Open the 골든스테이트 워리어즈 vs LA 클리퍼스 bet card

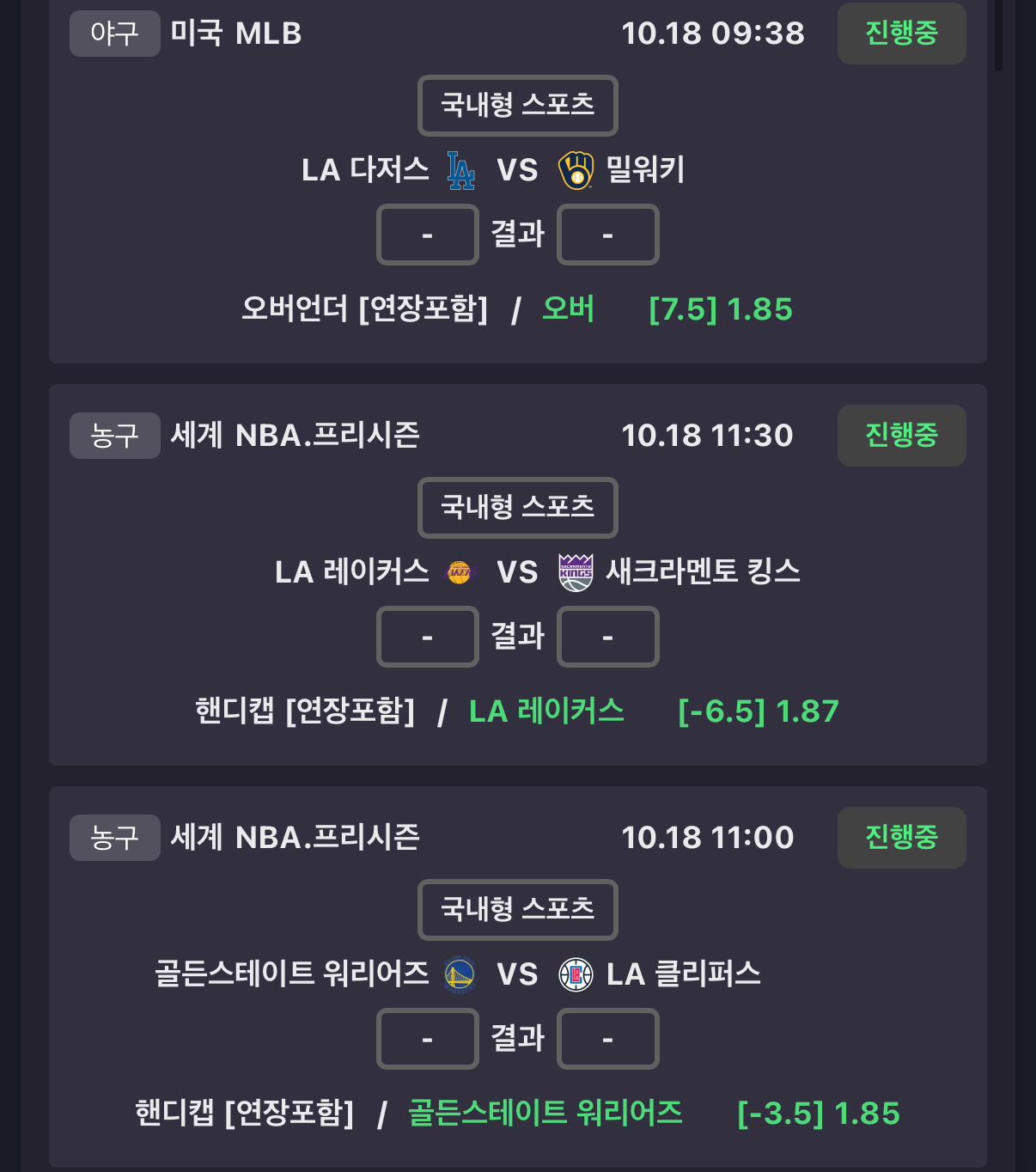click(517, 974)
